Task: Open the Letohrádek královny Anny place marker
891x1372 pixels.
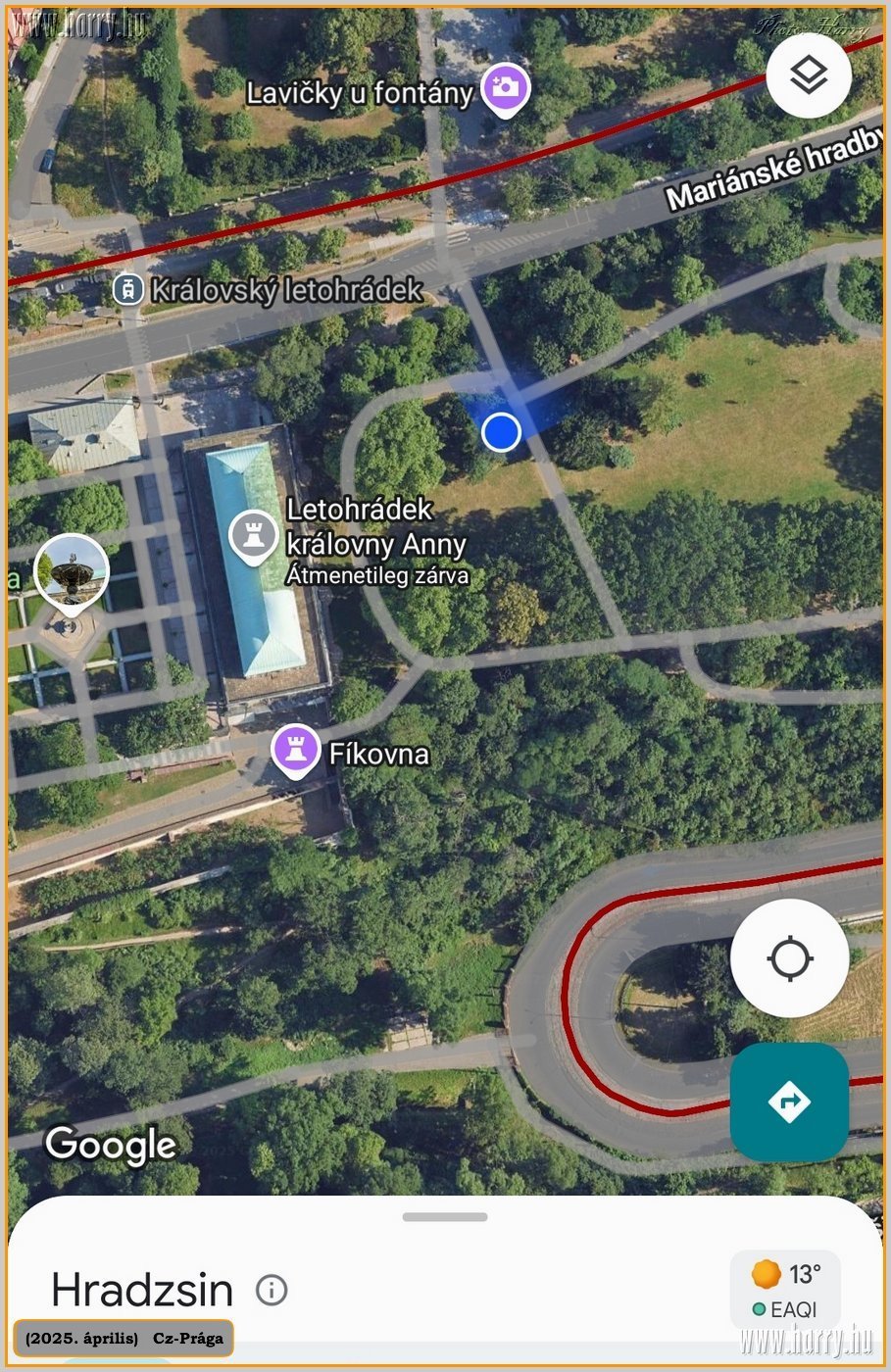Action: point(254,536)
